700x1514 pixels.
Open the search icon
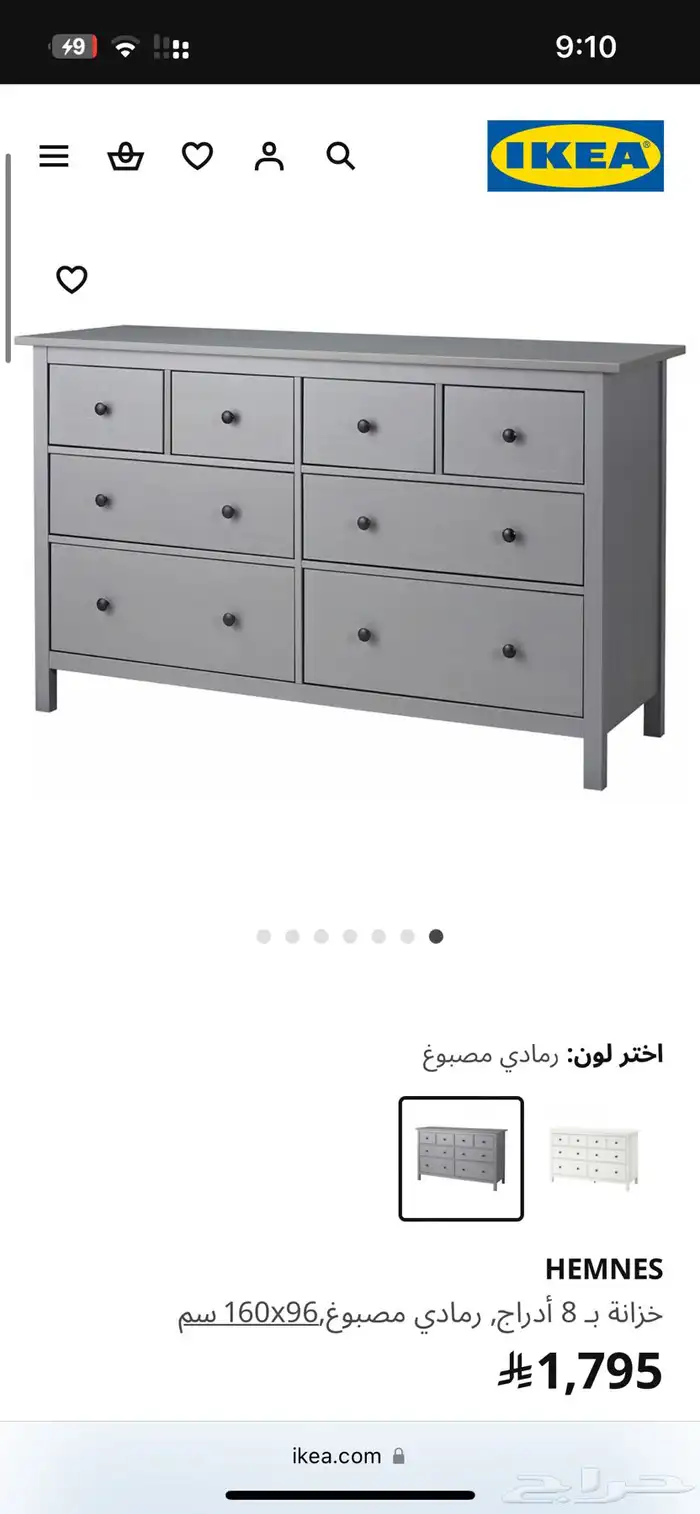pos(341,156)
